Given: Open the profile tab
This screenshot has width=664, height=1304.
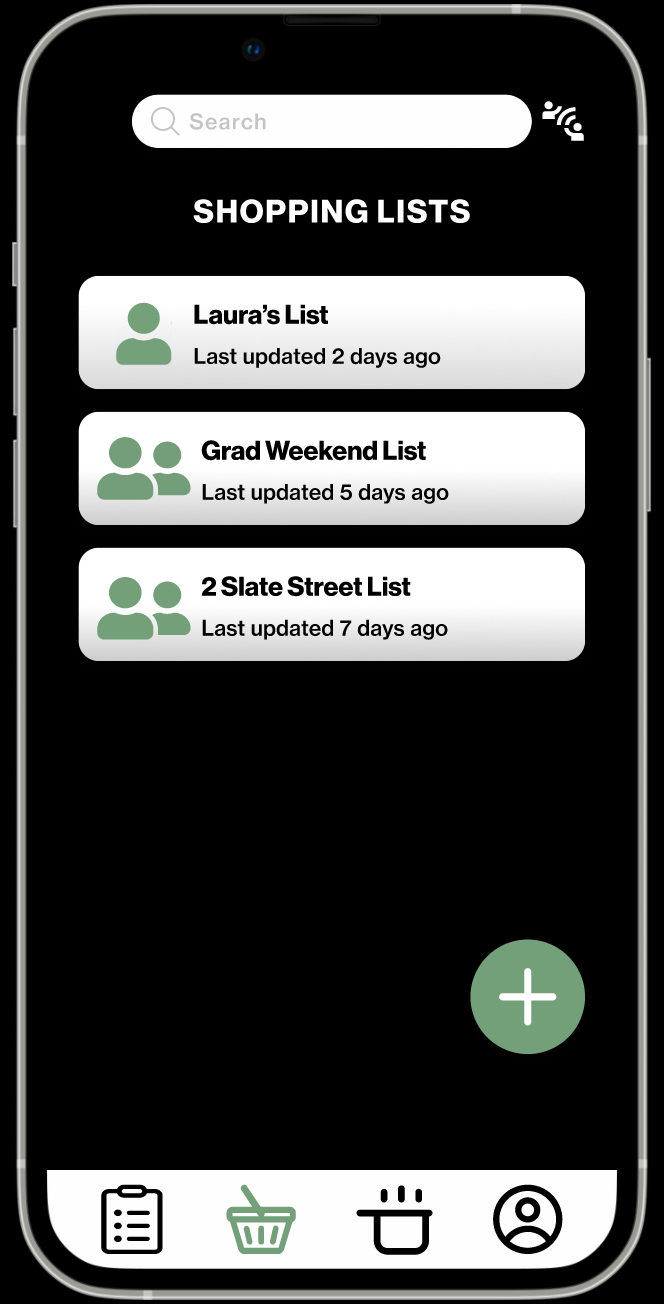Looking at the screenshot, I should pos(528,1219).
